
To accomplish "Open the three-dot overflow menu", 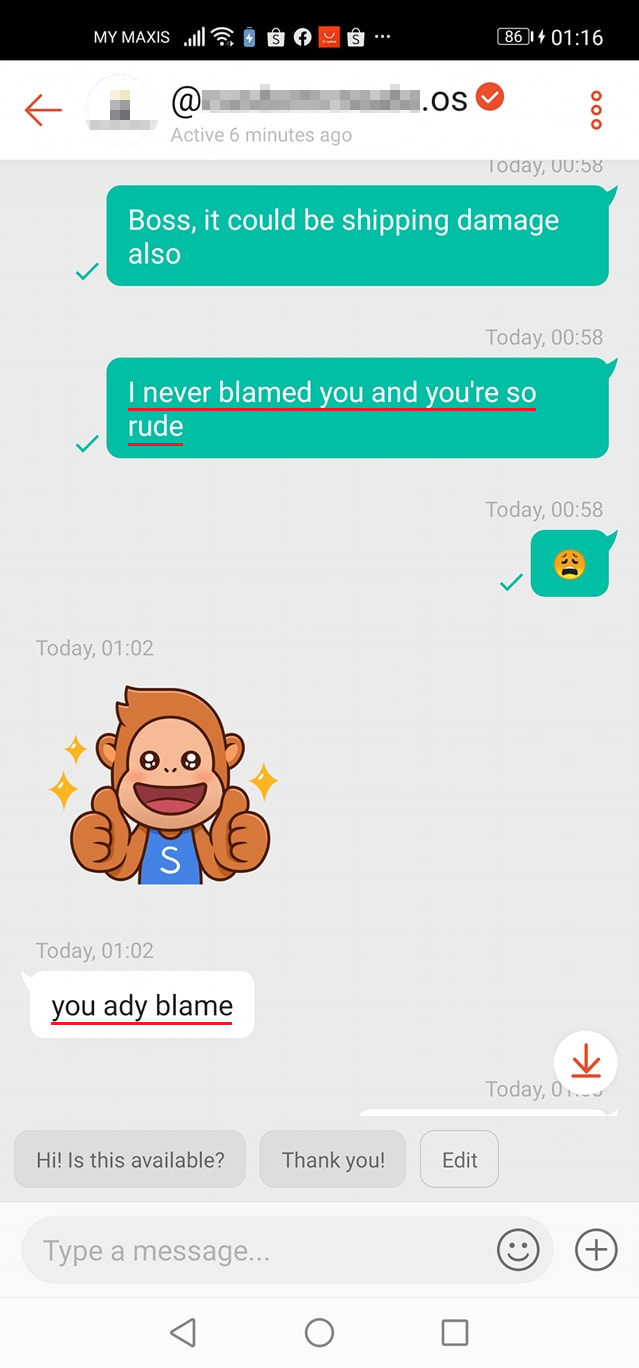I will [596, 110].
